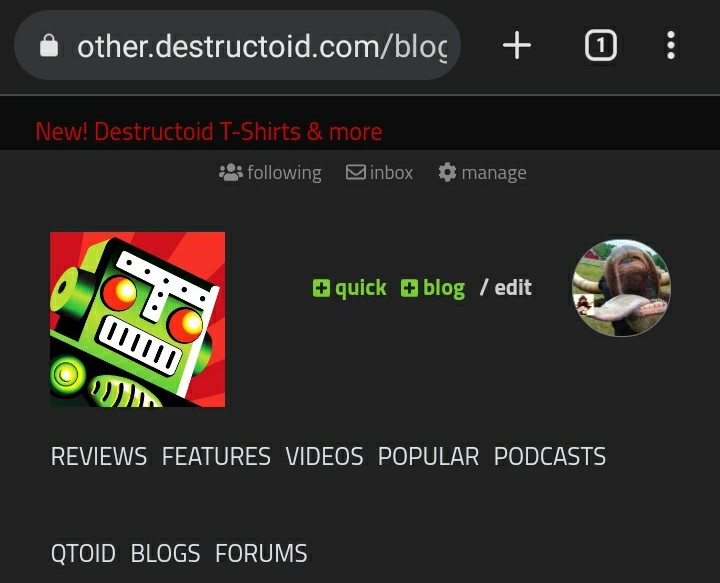Image resolution: width=720 pixels, height=583 pixels.
Task: Open the Podcasts section
Action: (550, 457)
